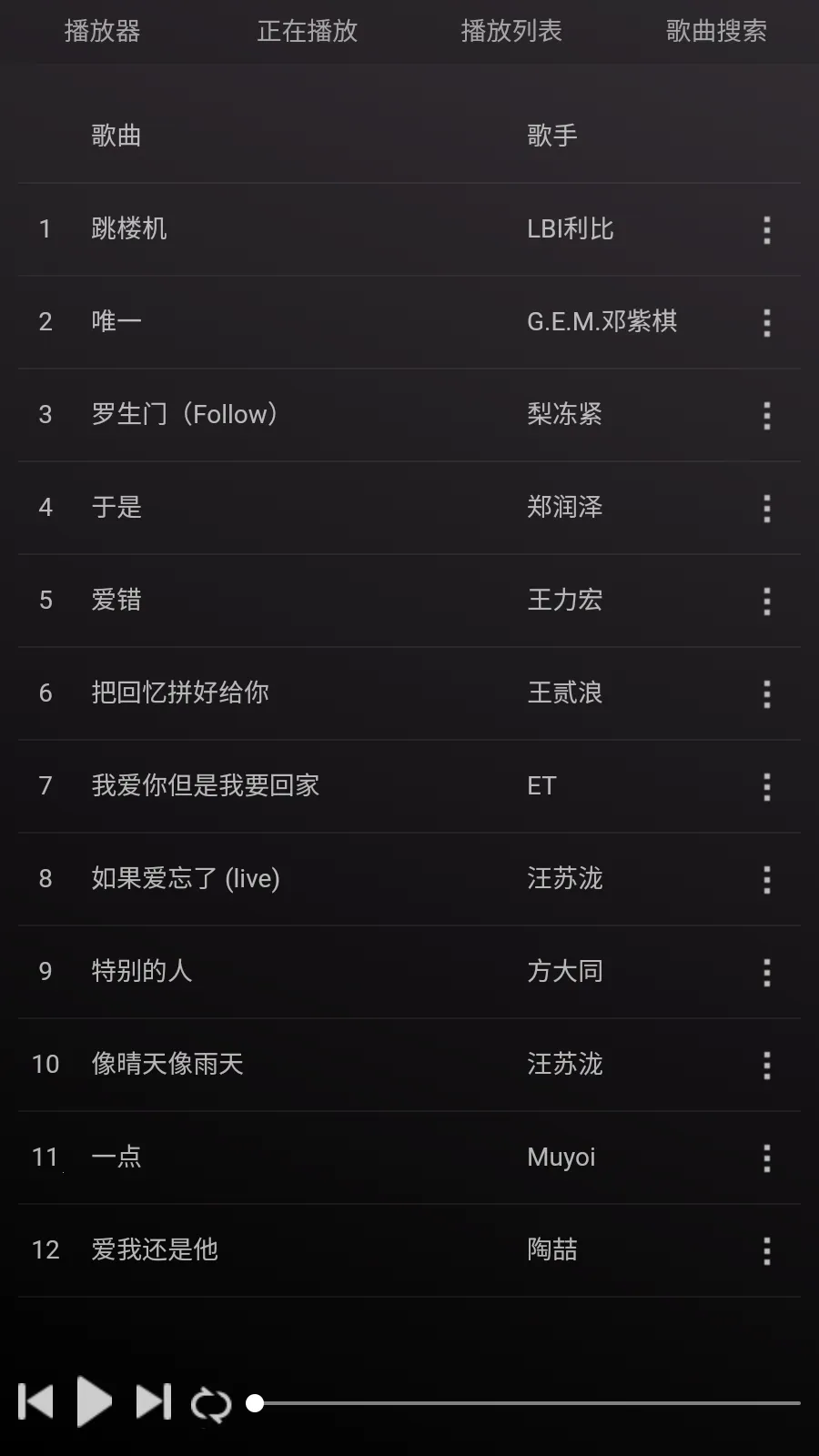
Task: Skip to the previous track
Action: coord(36,1401)
